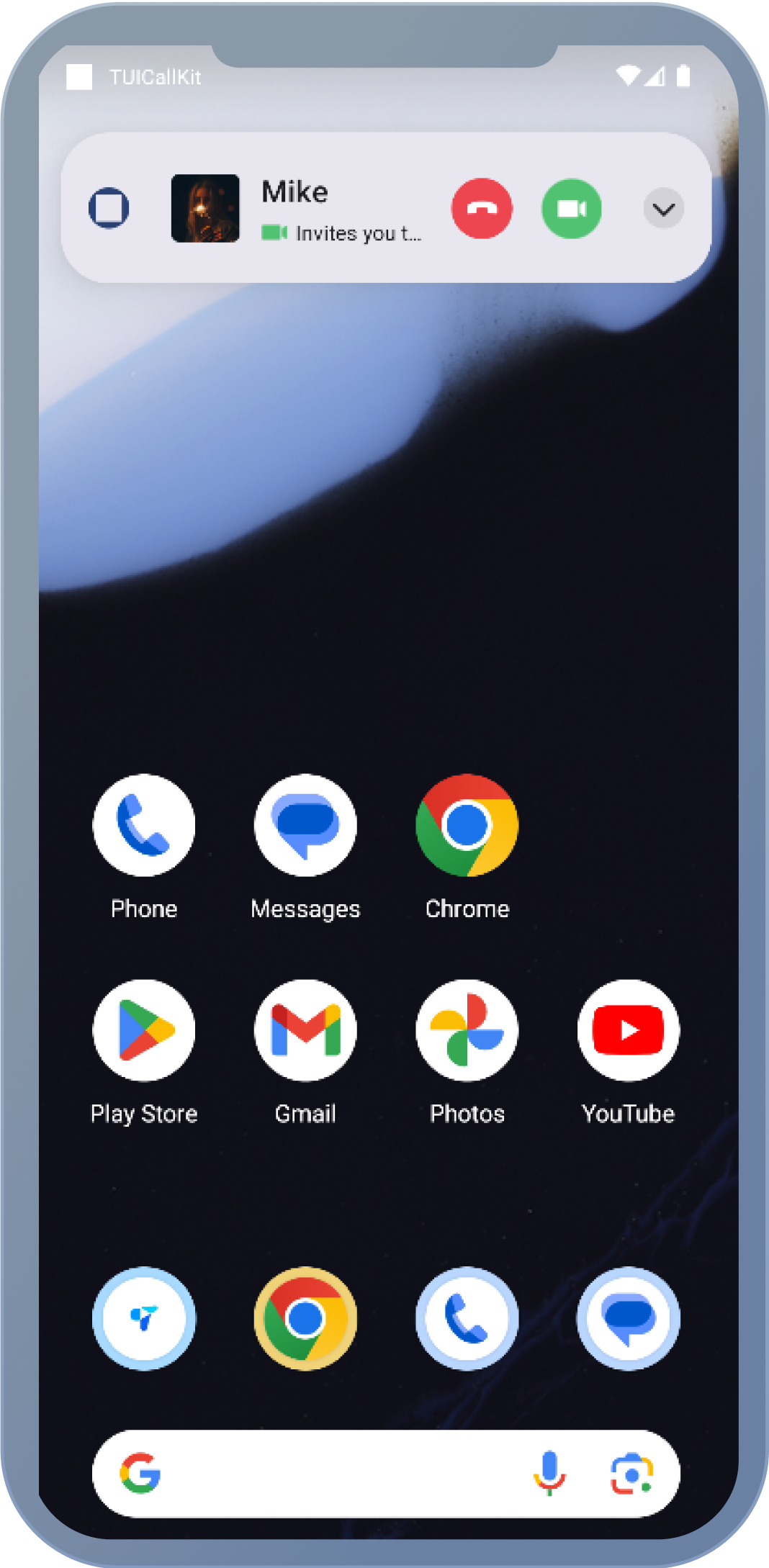769x1568 pixels.
Task: Open Chrome from the dock
Action: coord(305,1318)
